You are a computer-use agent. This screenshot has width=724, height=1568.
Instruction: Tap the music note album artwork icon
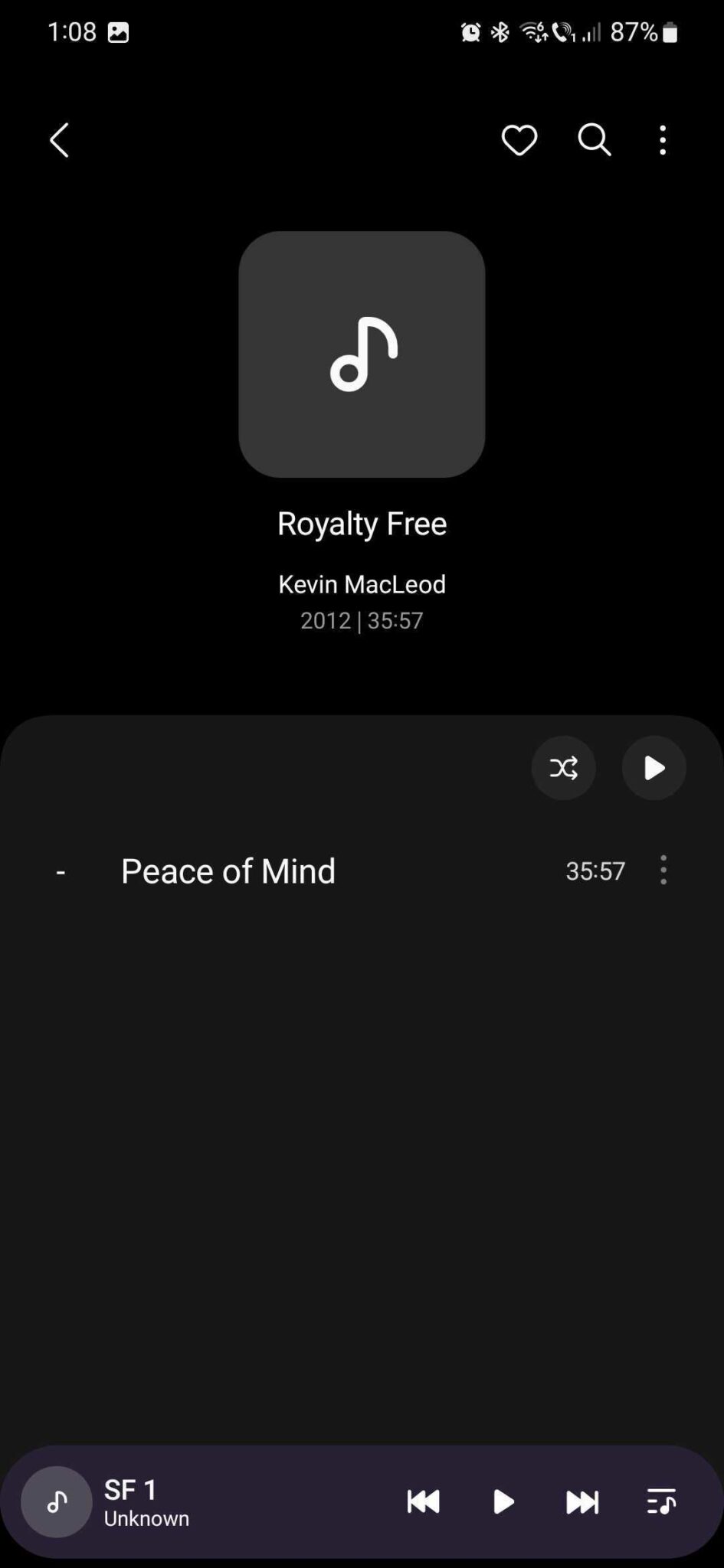click(x=362, y=353)
